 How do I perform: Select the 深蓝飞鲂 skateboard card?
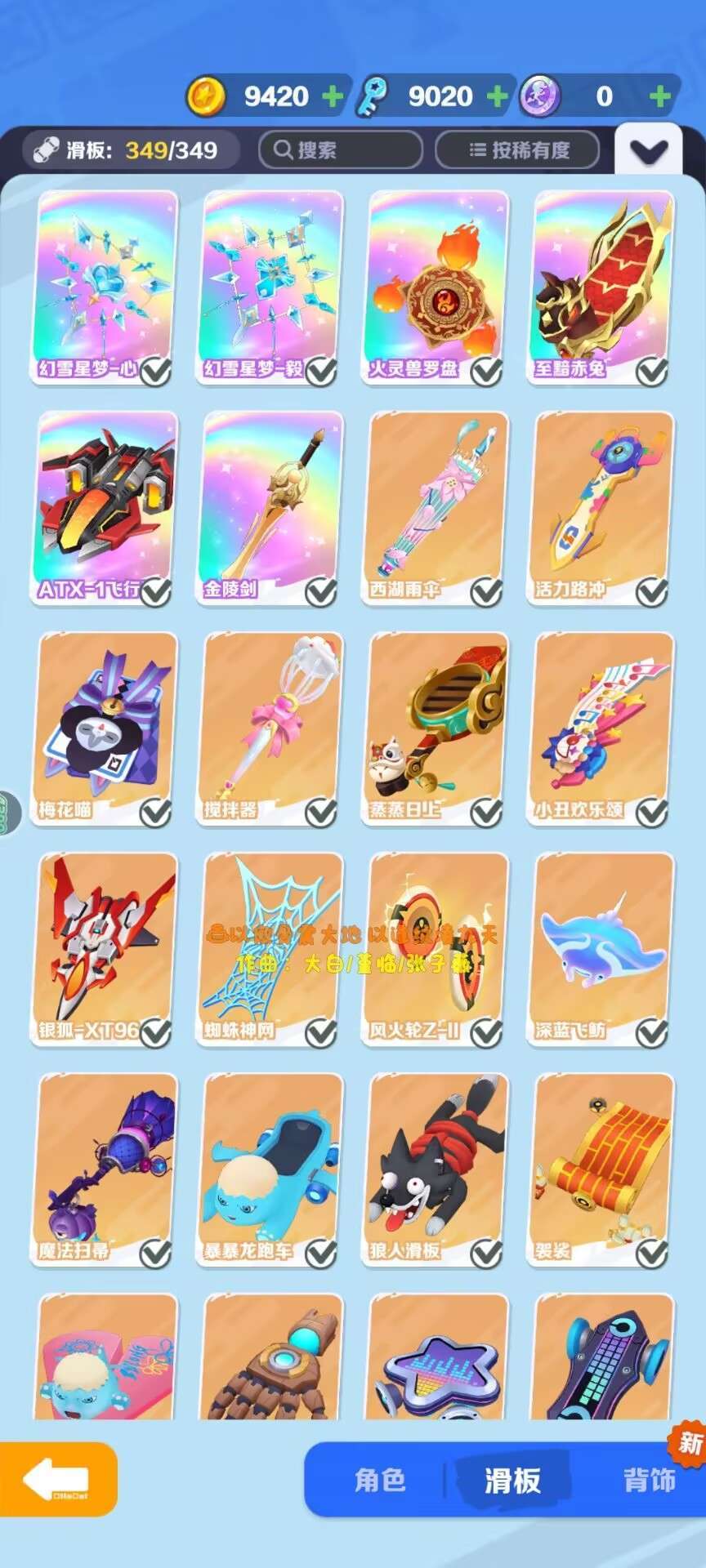pos(601,949)
